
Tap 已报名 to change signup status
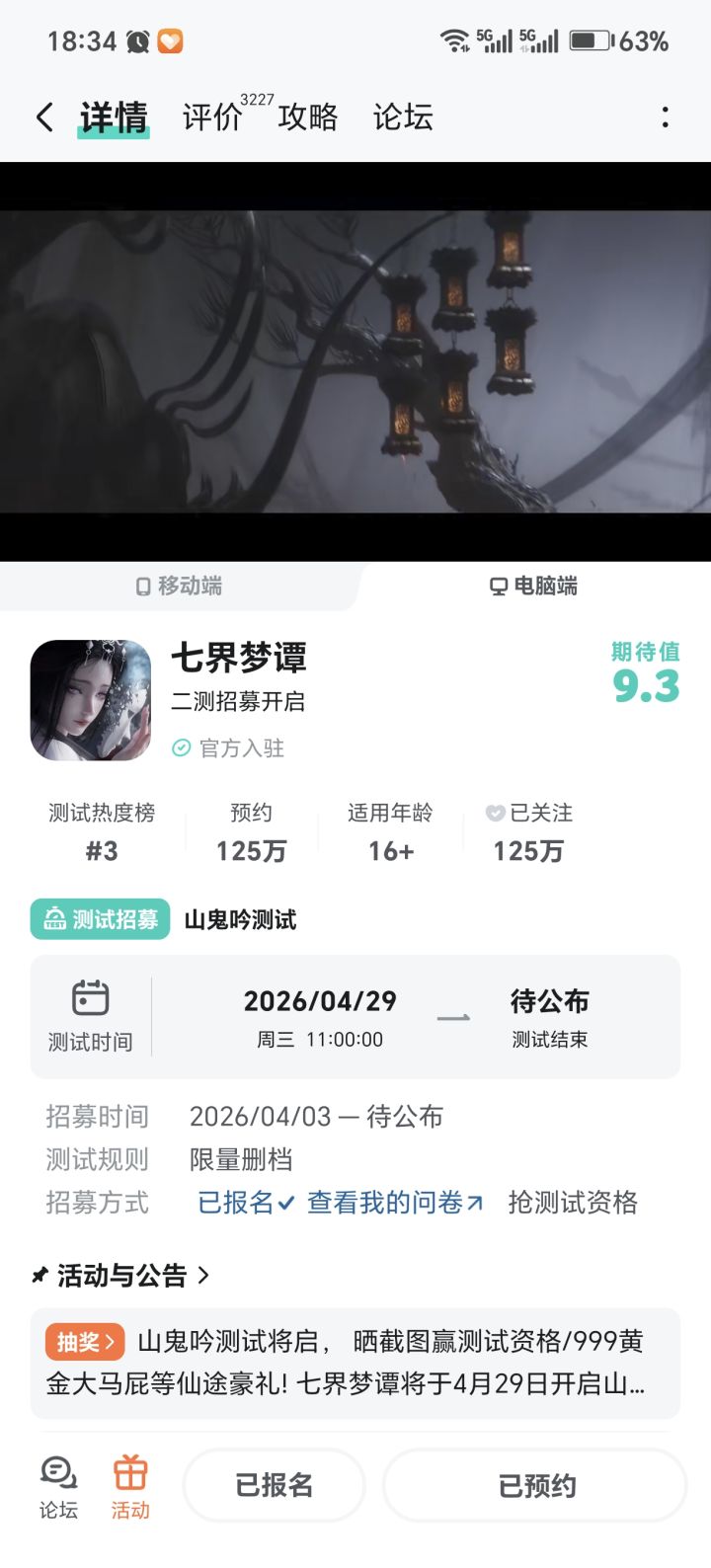tap(274, 1485)
